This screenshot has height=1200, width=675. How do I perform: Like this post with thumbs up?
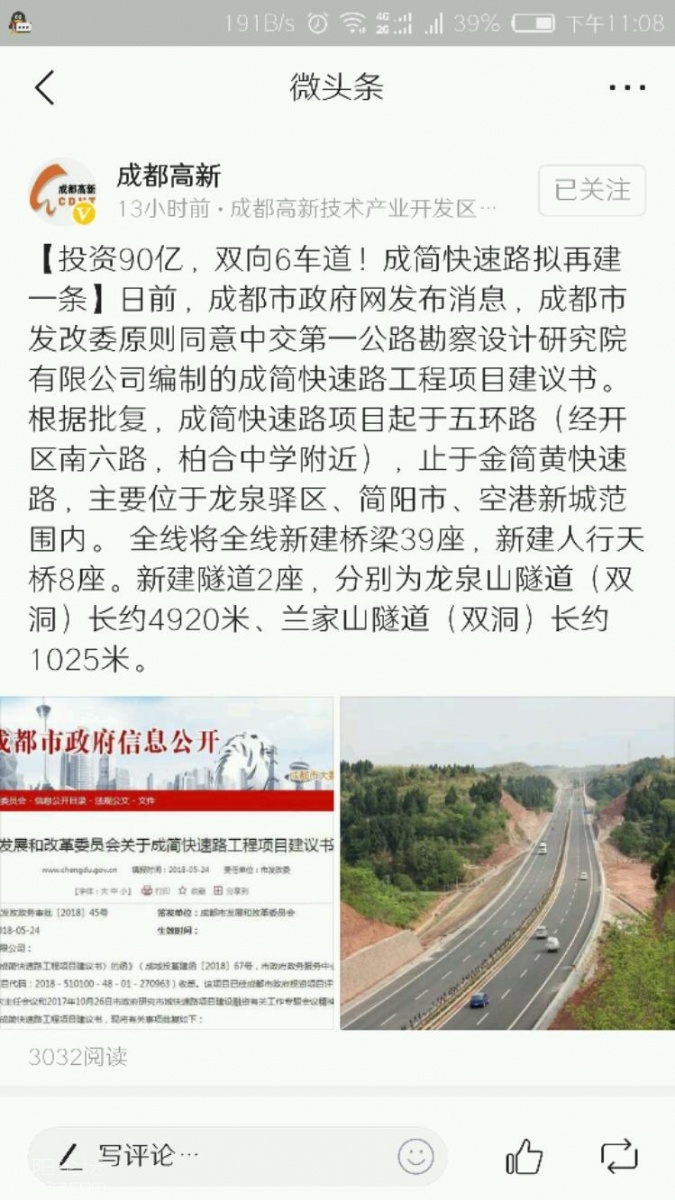pyautogui.click(x=524, y=1157)
